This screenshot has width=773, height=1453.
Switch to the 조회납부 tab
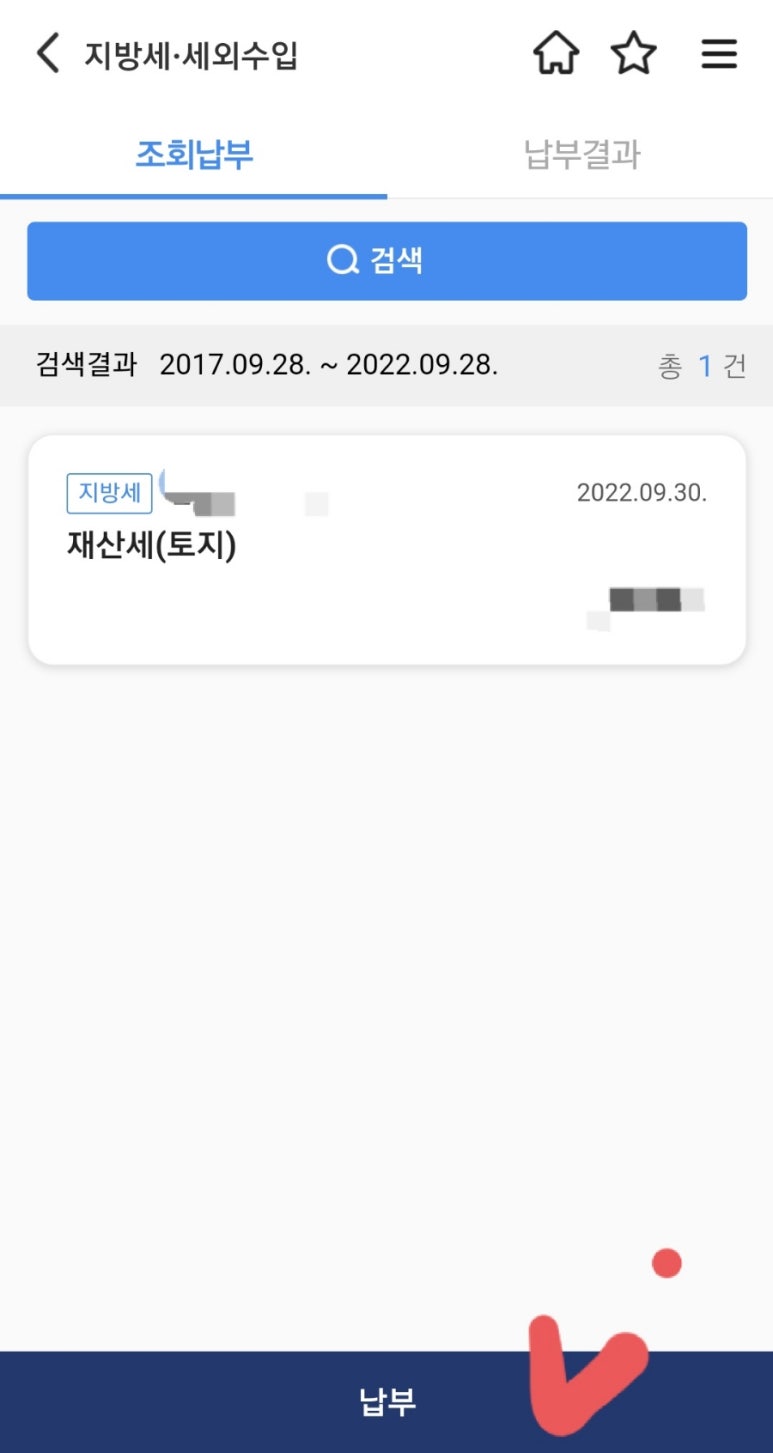point(194,155)
